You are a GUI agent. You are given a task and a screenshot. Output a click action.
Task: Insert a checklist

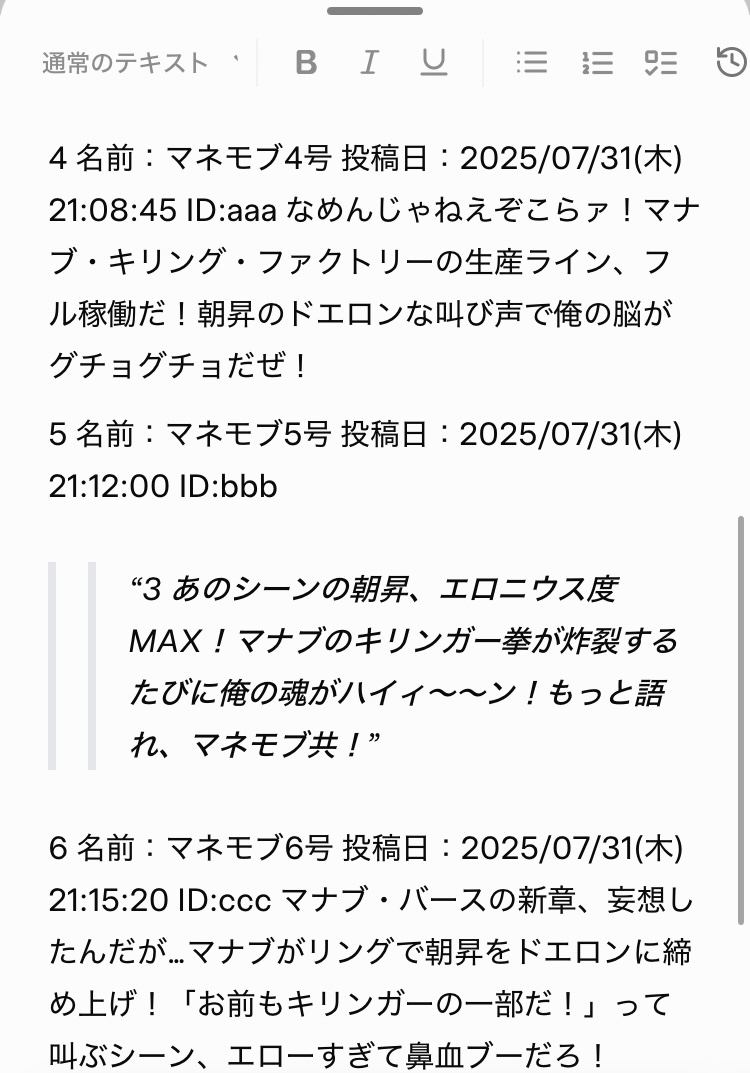661,63
